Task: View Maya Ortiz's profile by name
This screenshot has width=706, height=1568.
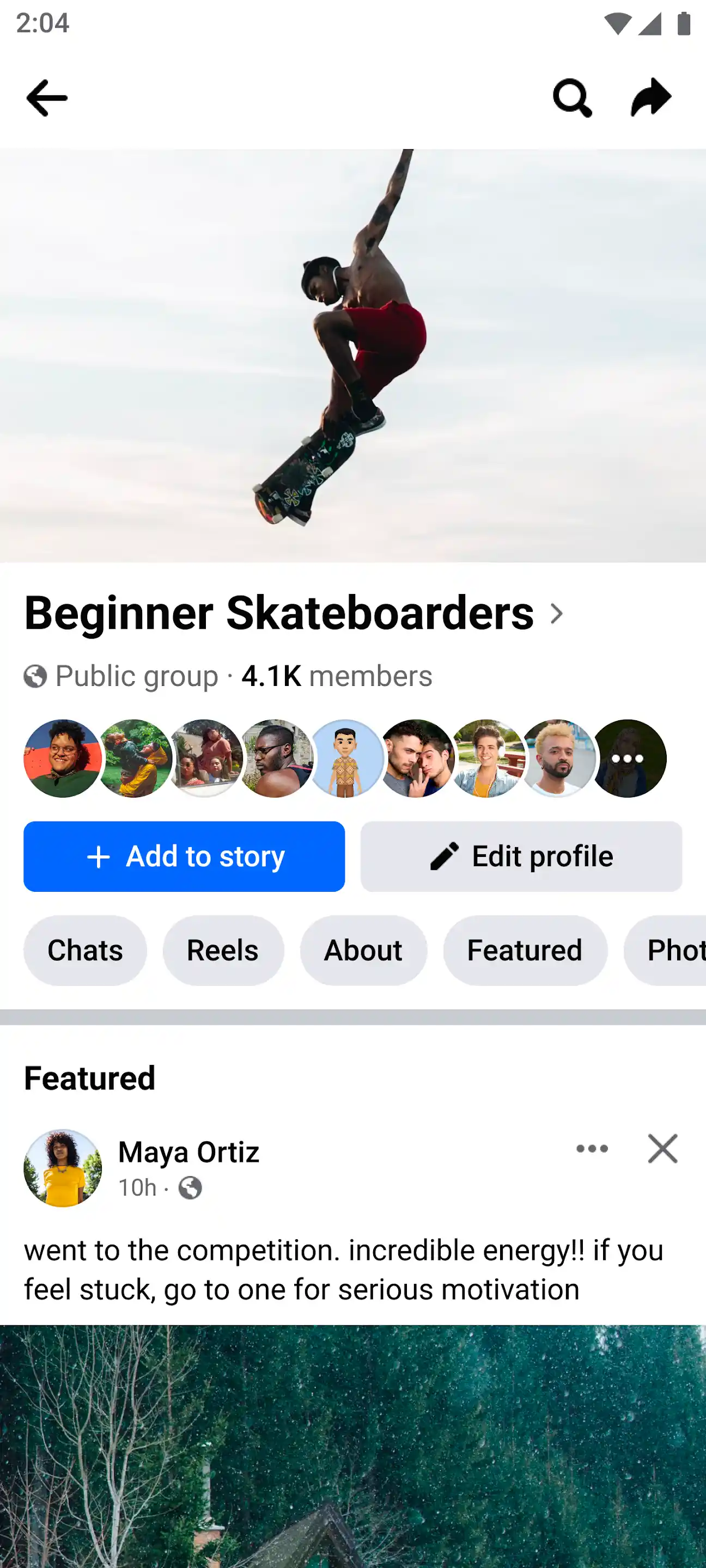Action: click(x=189, y=1151)
